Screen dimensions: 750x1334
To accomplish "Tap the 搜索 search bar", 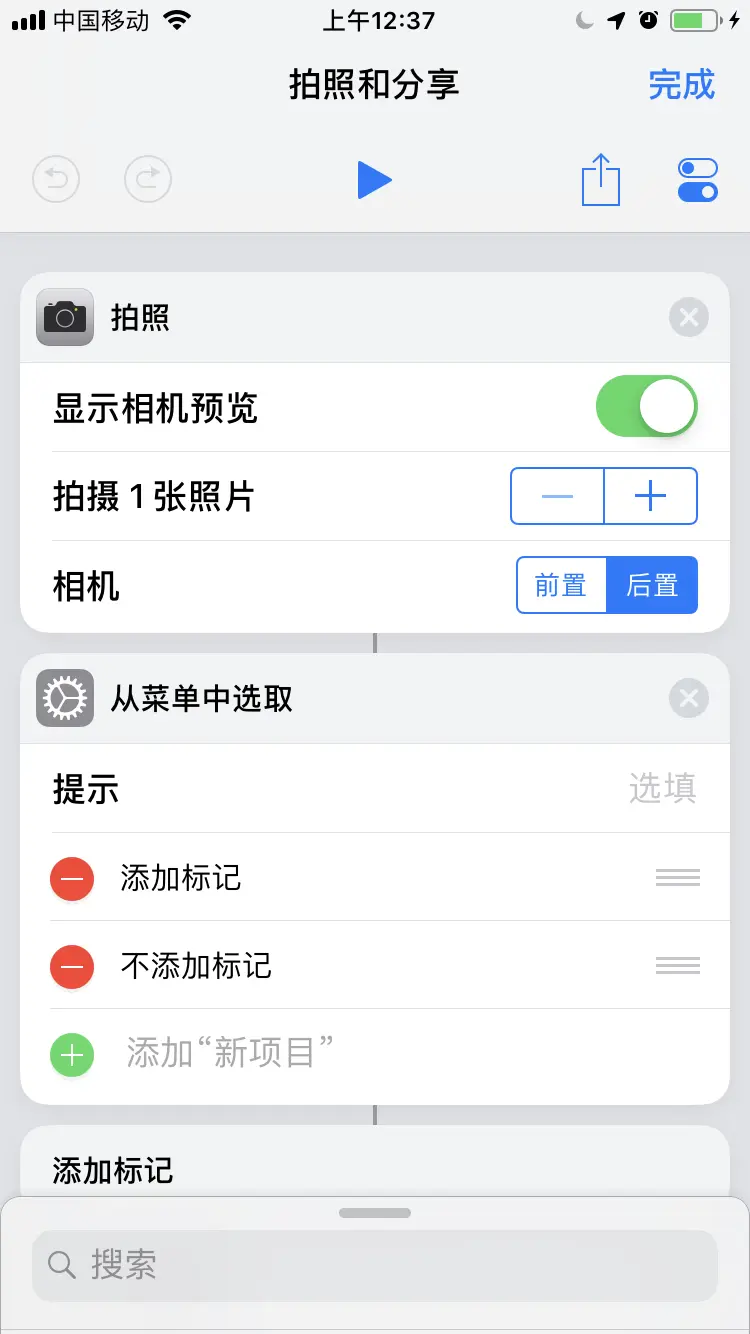I will [375, 1266].
